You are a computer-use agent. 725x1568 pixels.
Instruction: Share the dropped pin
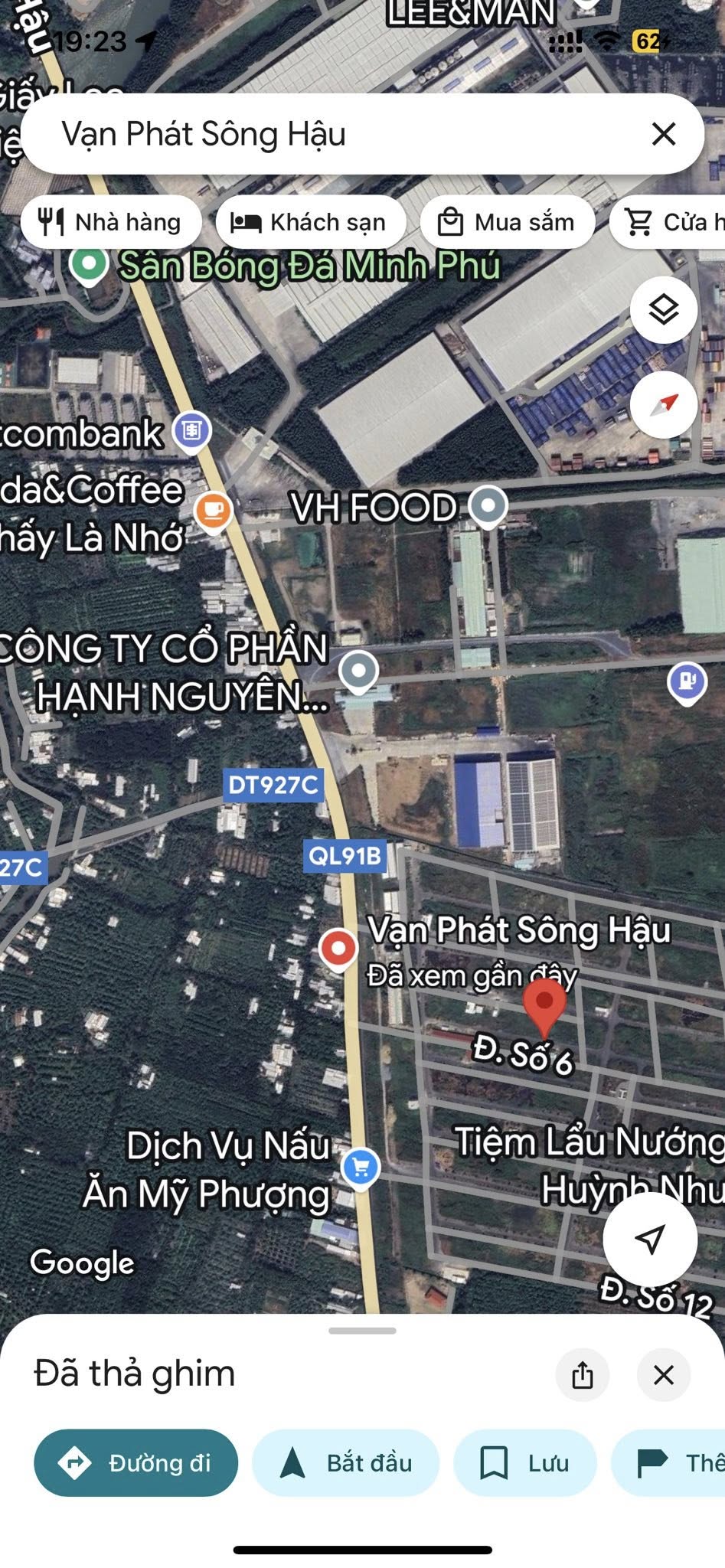pyautogui.click(x=583, y=1375)
